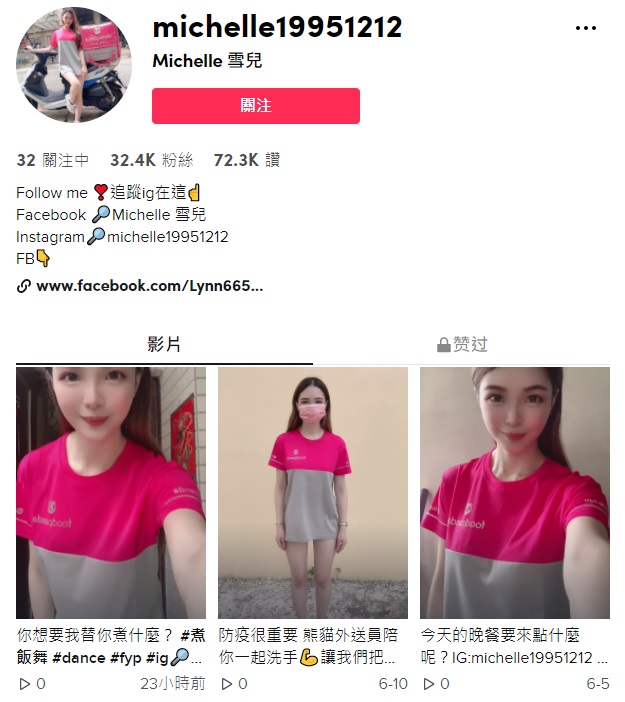The width and height of the screenshot is (625, 702).
Task: View the profile avatar photo
Action: click(x=73, y=64)
